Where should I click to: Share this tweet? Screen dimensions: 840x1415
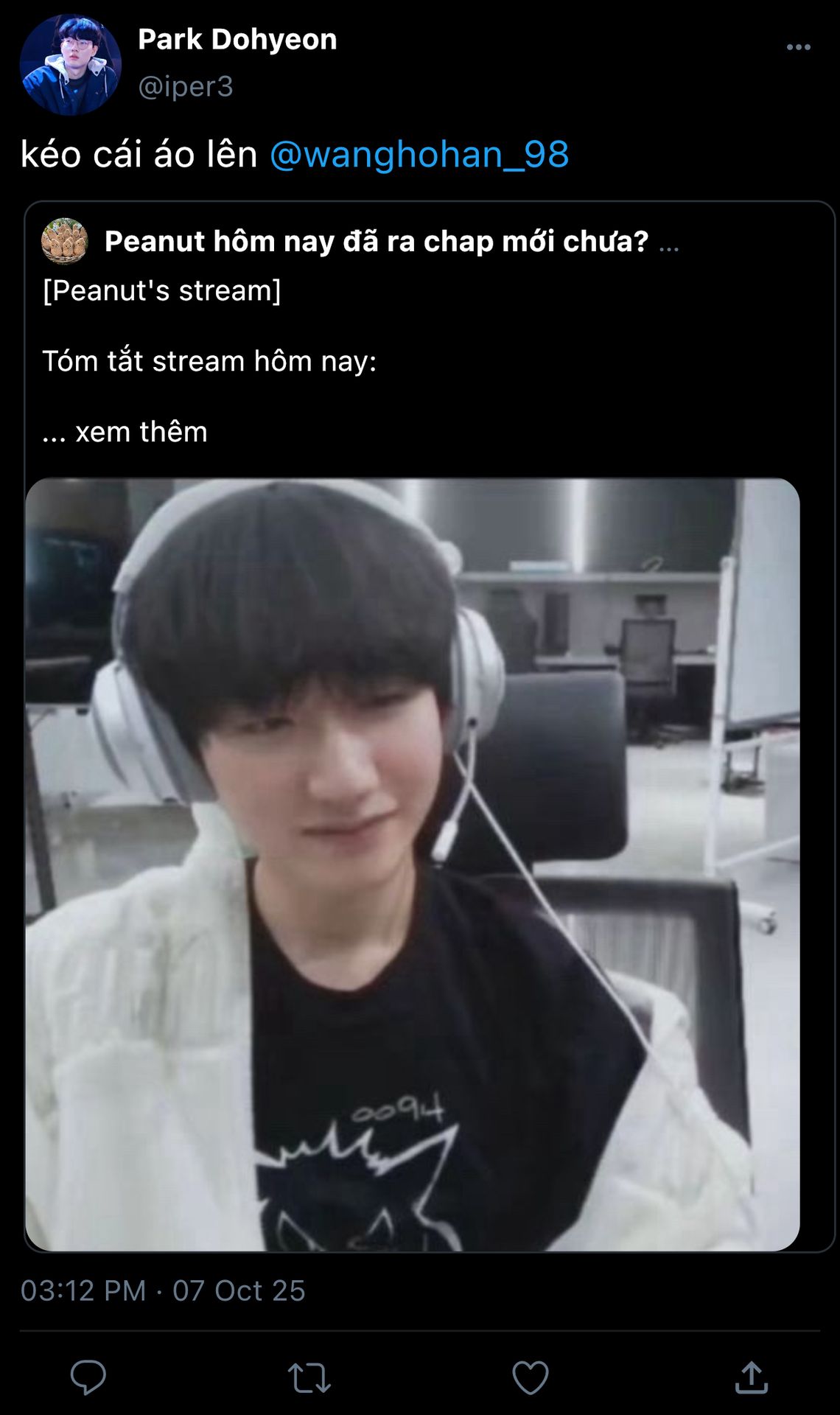[752, 1377]
